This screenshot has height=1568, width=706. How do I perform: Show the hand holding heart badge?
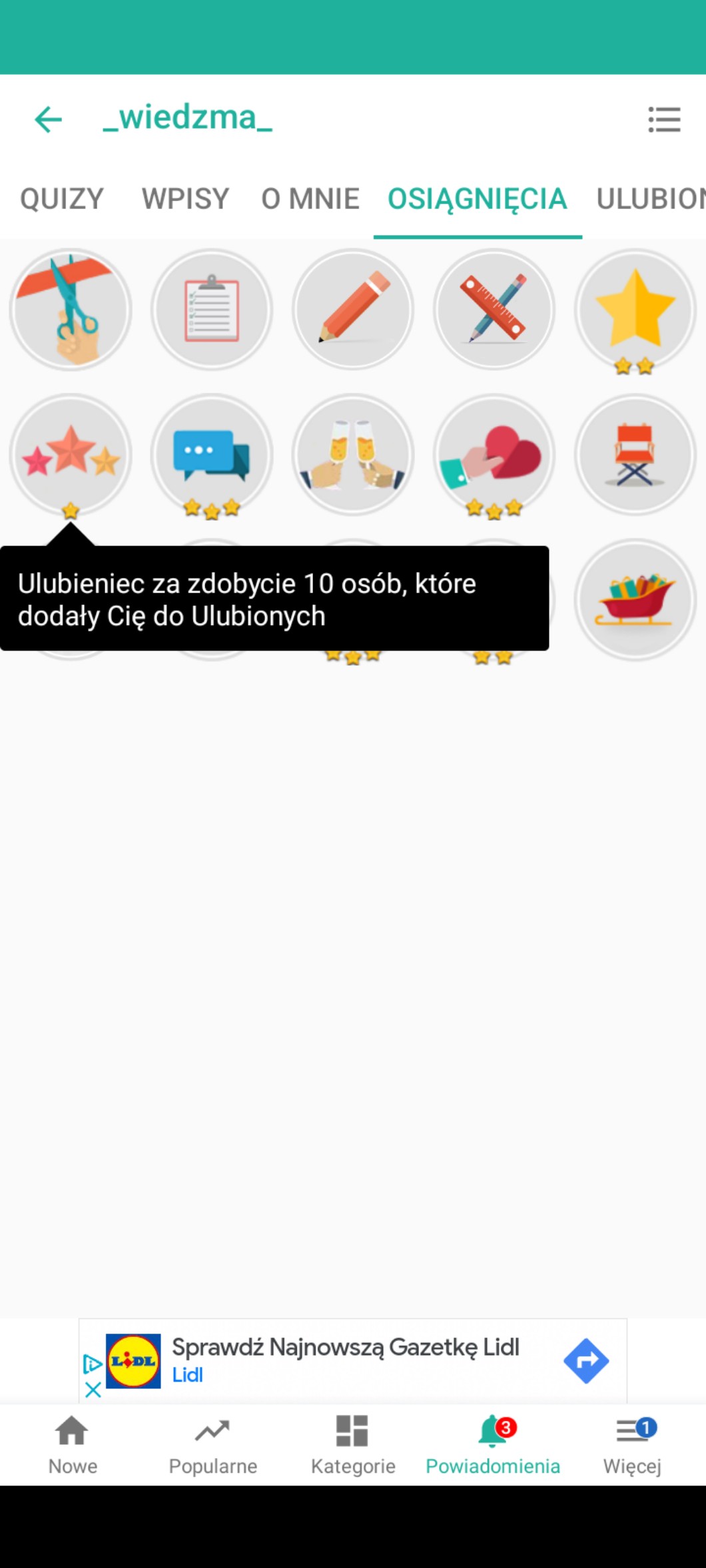494,455
